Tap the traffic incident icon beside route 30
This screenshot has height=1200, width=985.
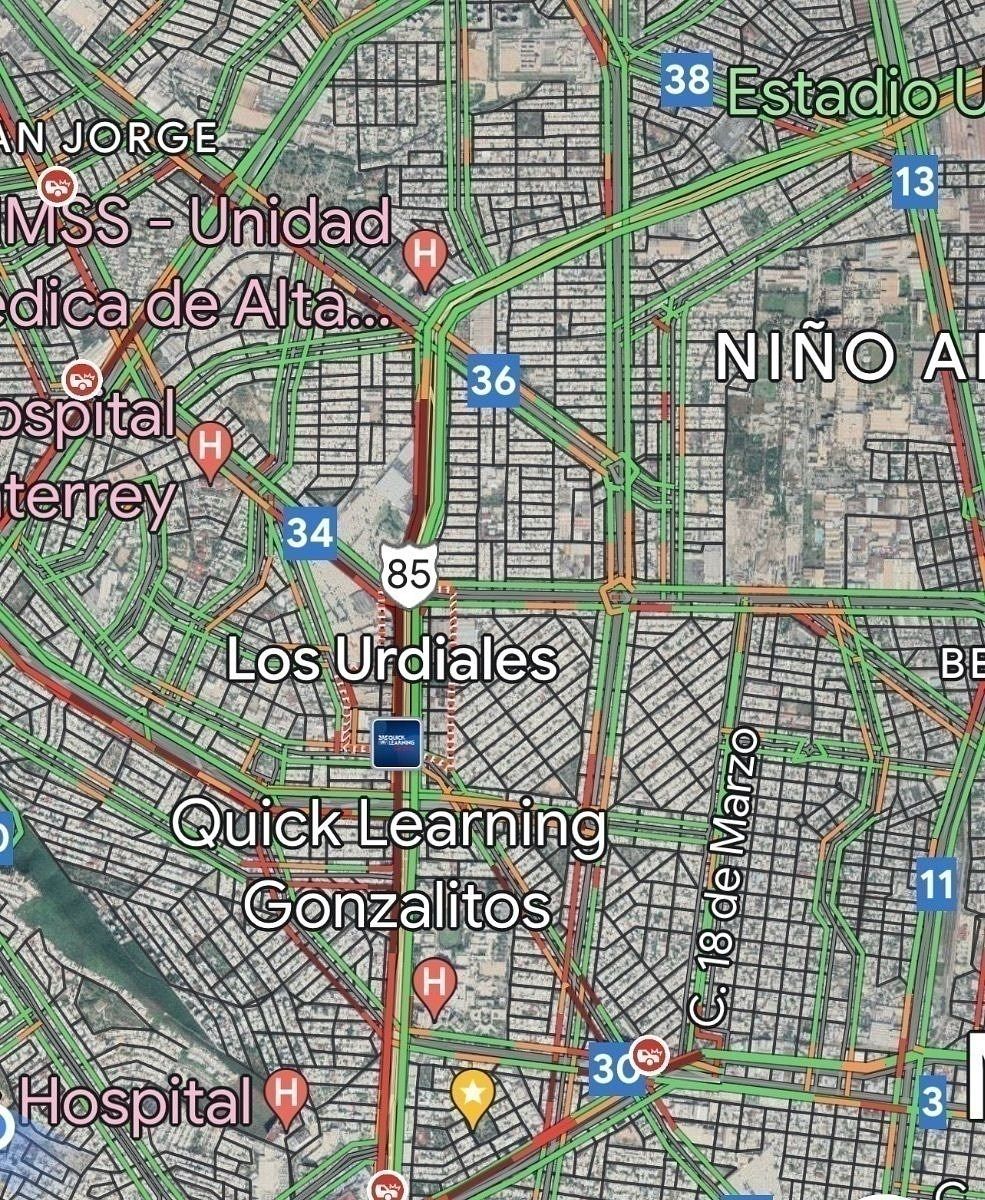tap(652, 1052)
